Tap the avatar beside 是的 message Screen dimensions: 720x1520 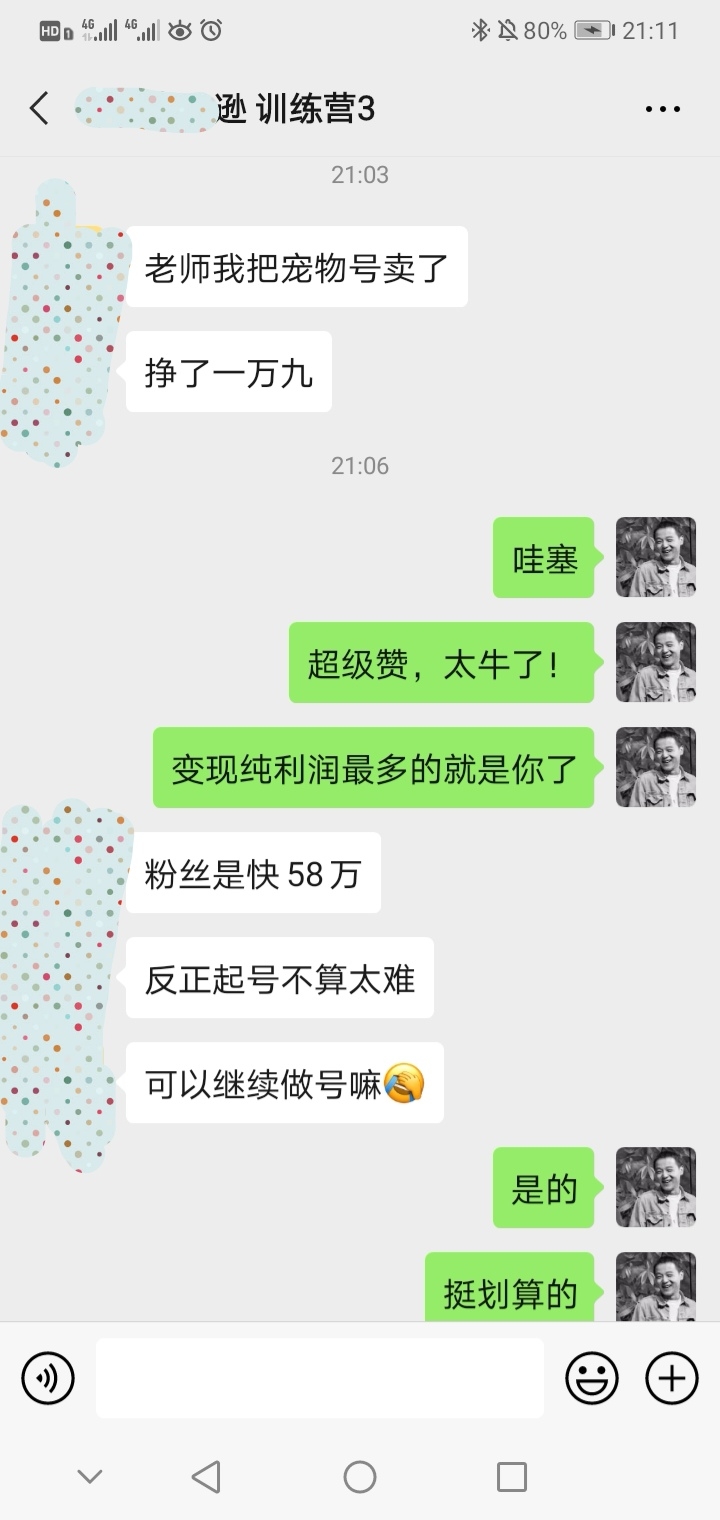[x=655, y=1187]
